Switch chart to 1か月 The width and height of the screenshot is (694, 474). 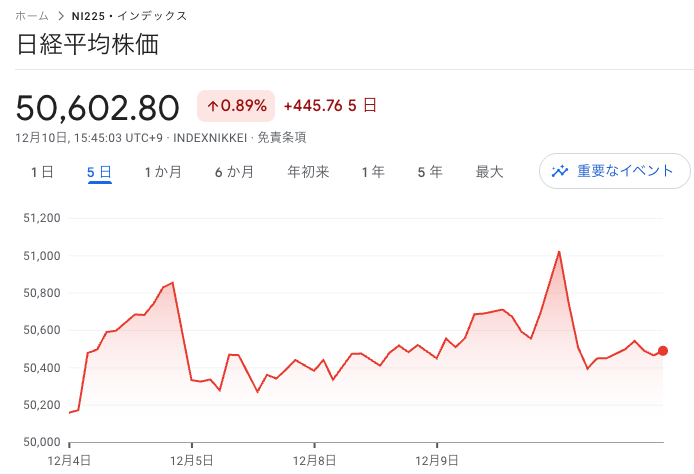pyautogui.click(x=163, y=172)
